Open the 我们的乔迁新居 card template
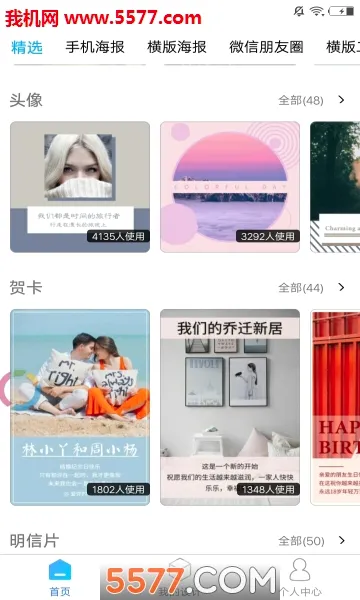Viewport: 360px width, 600px height. pyautogui.click(x=230, y=407)
